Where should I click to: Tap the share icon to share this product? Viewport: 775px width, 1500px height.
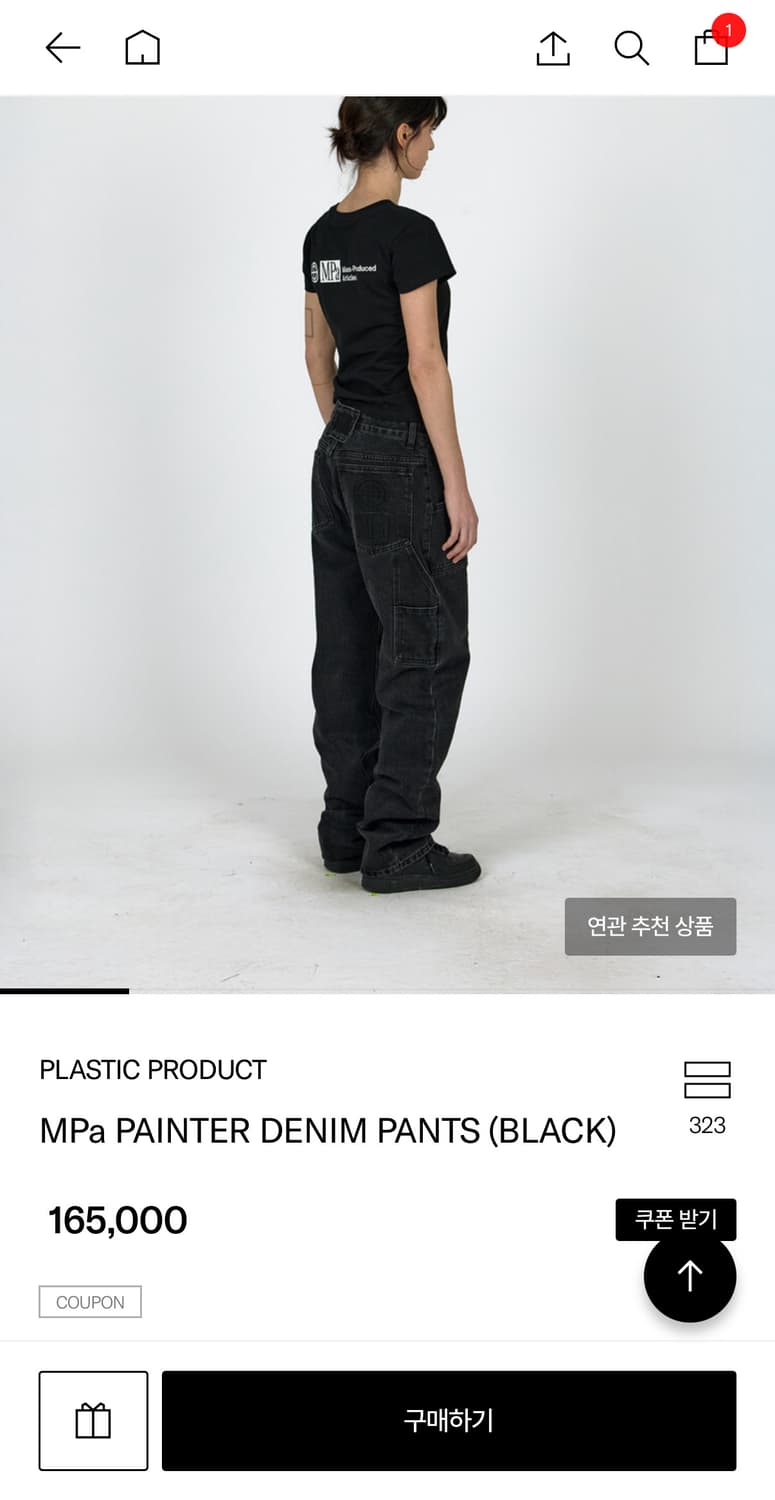(x=552, y=47)
